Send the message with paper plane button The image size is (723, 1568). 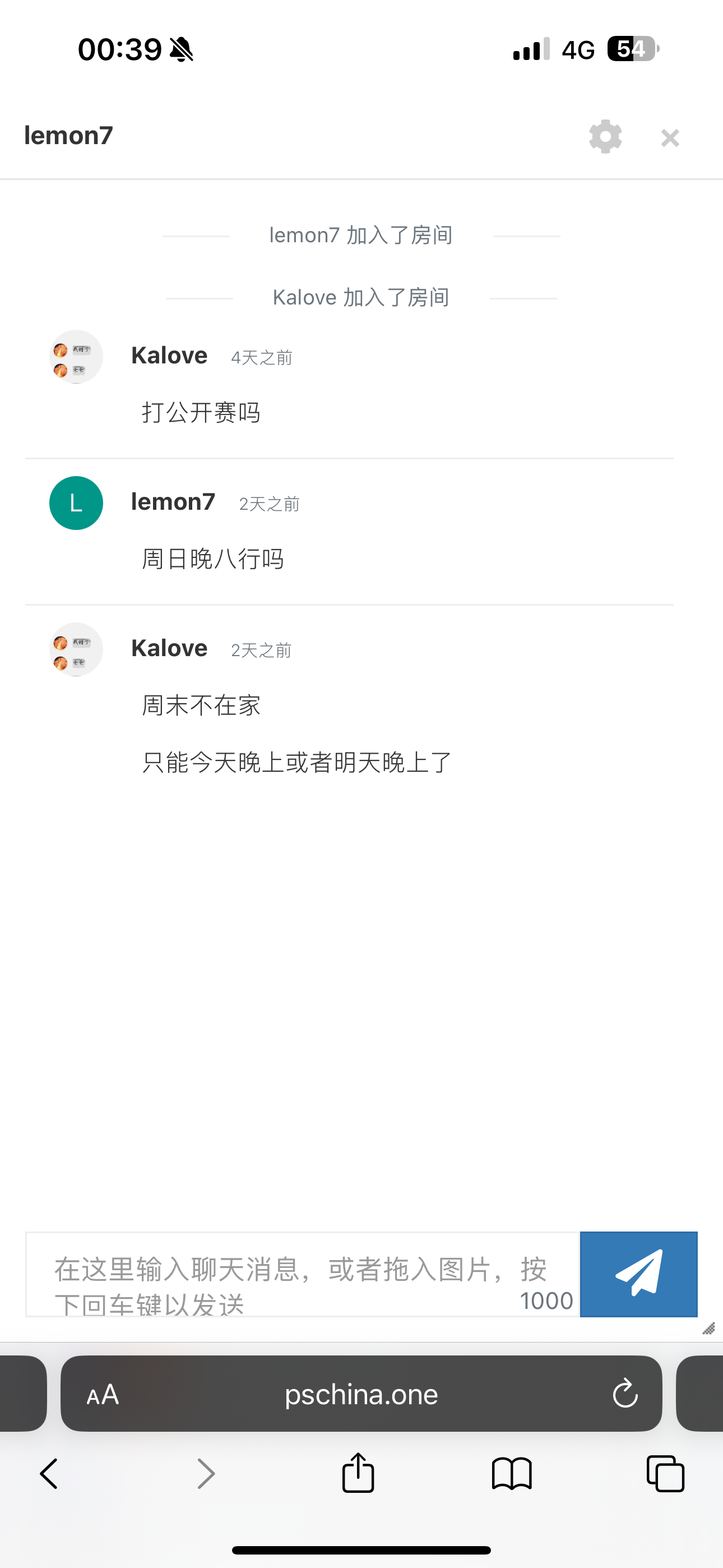click(638, 1274)
